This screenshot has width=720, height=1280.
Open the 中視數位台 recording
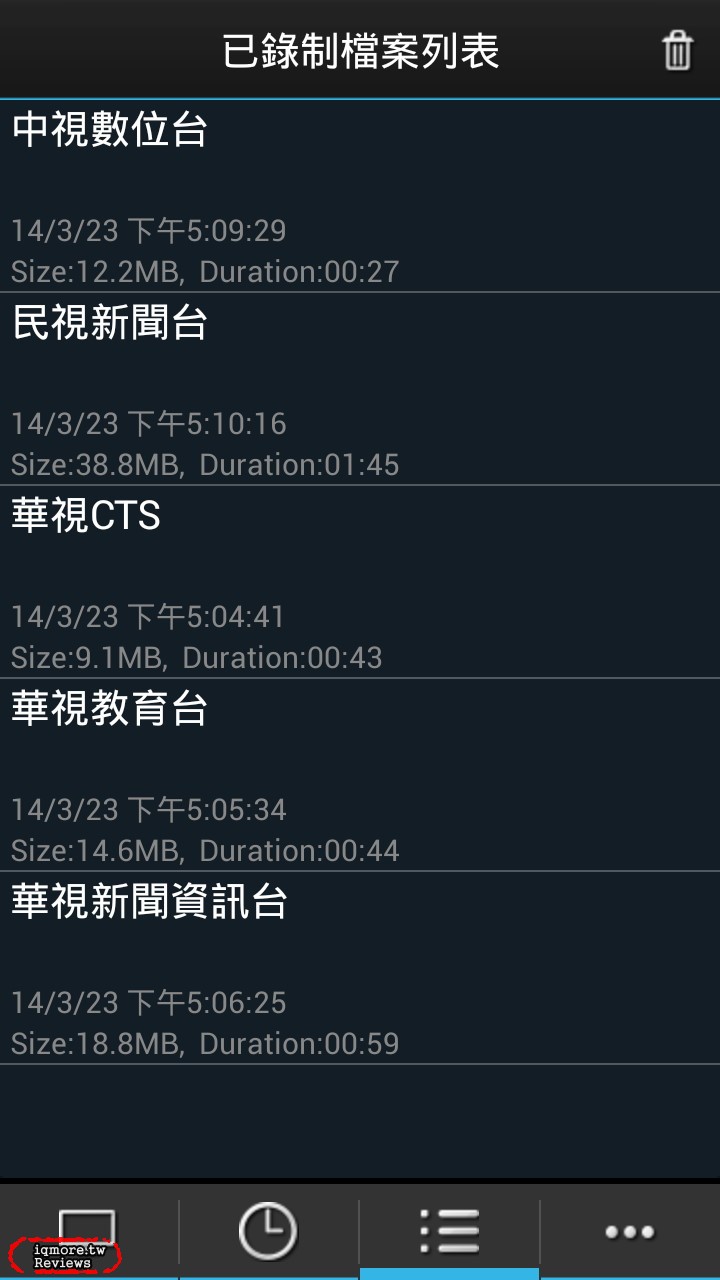click(360, 196)
